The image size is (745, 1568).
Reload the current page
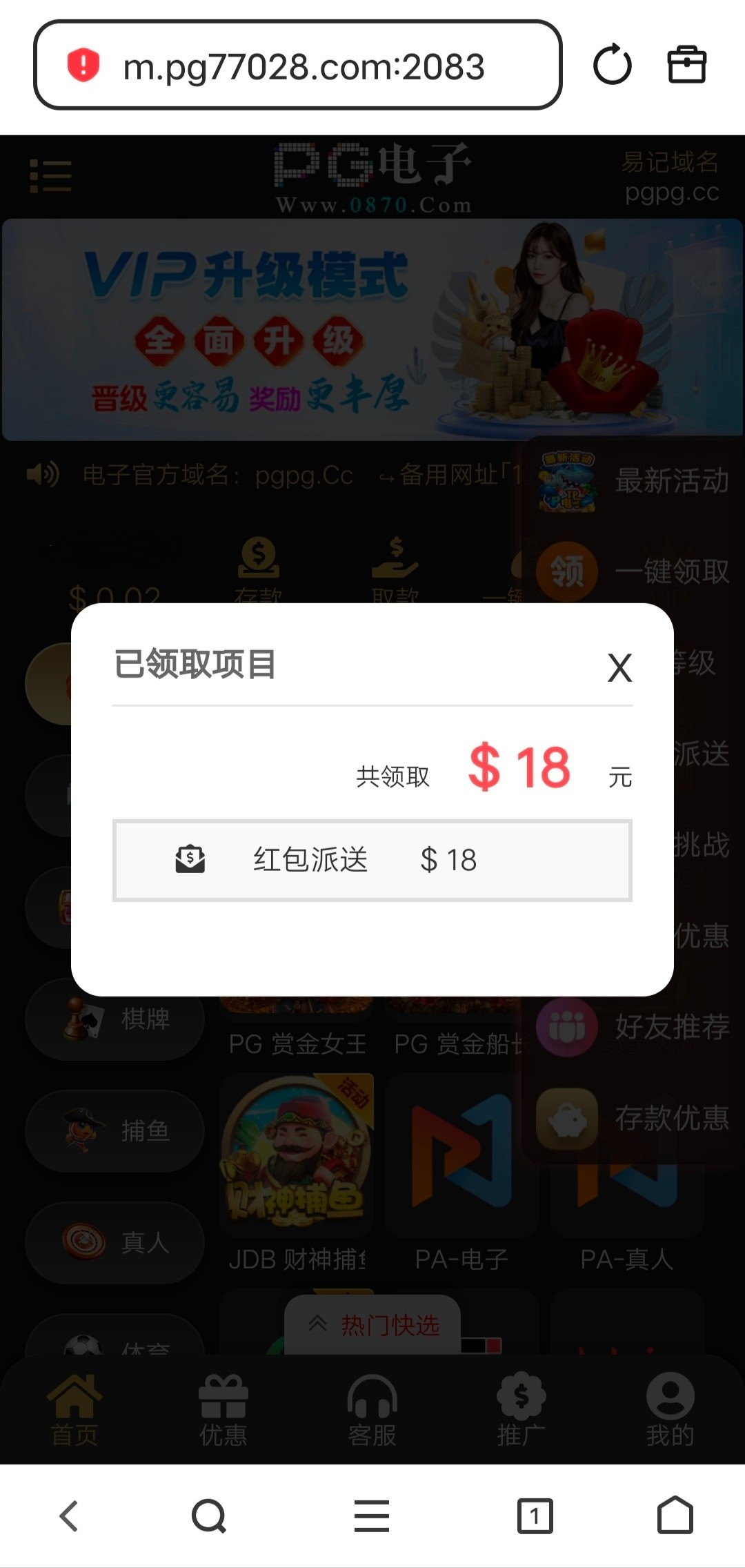[612, 66]
